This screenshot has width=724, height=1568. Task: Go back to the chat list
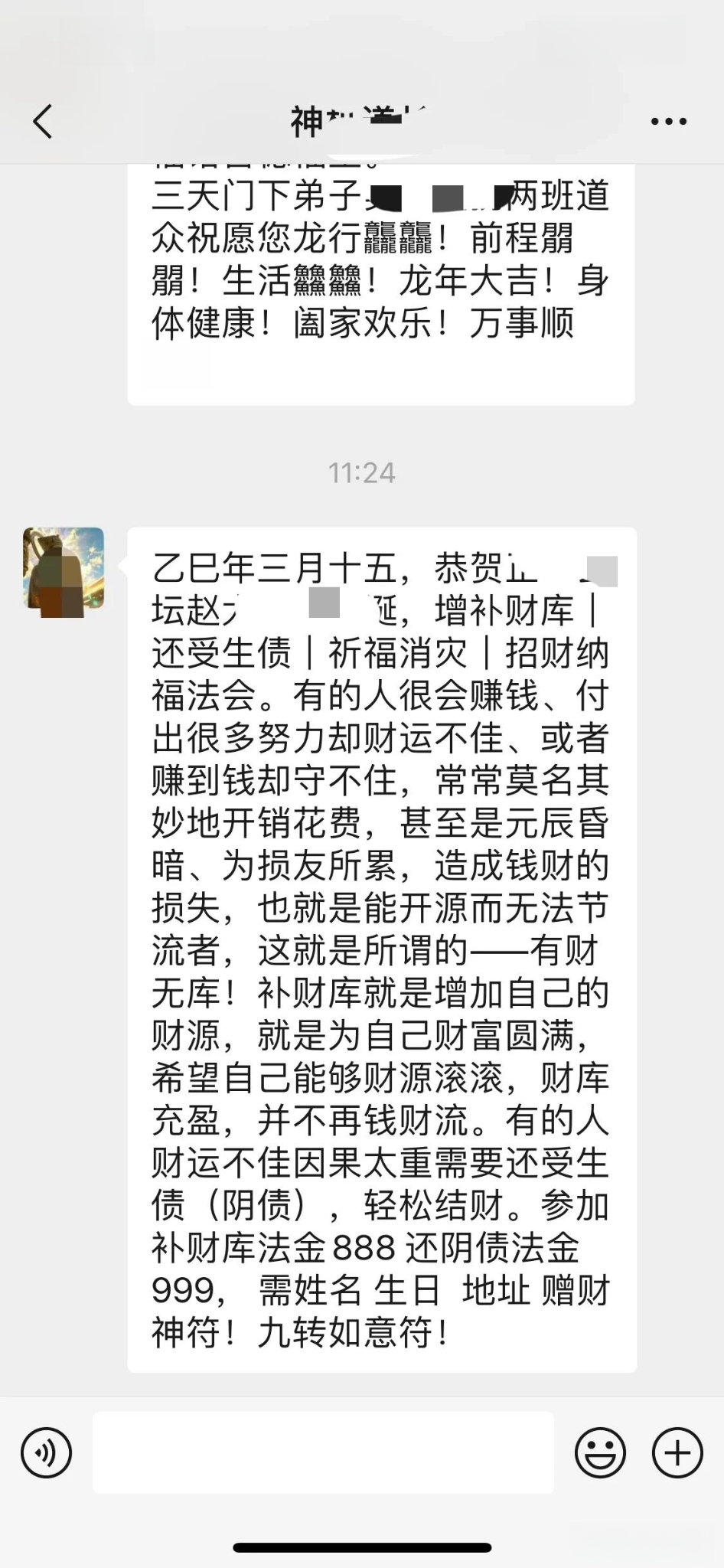tap(43, 121)
